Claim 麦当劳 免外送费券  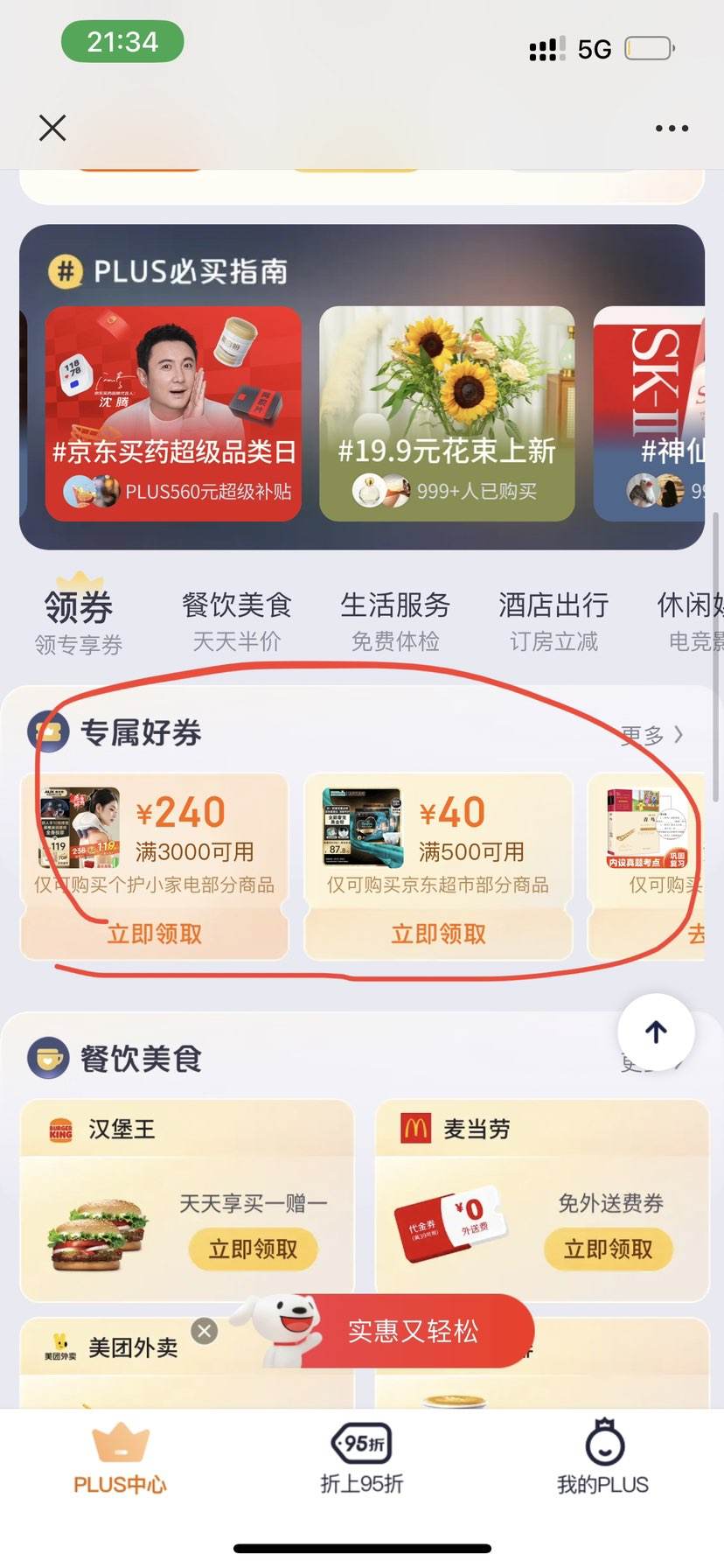(x=608, y=1249)
